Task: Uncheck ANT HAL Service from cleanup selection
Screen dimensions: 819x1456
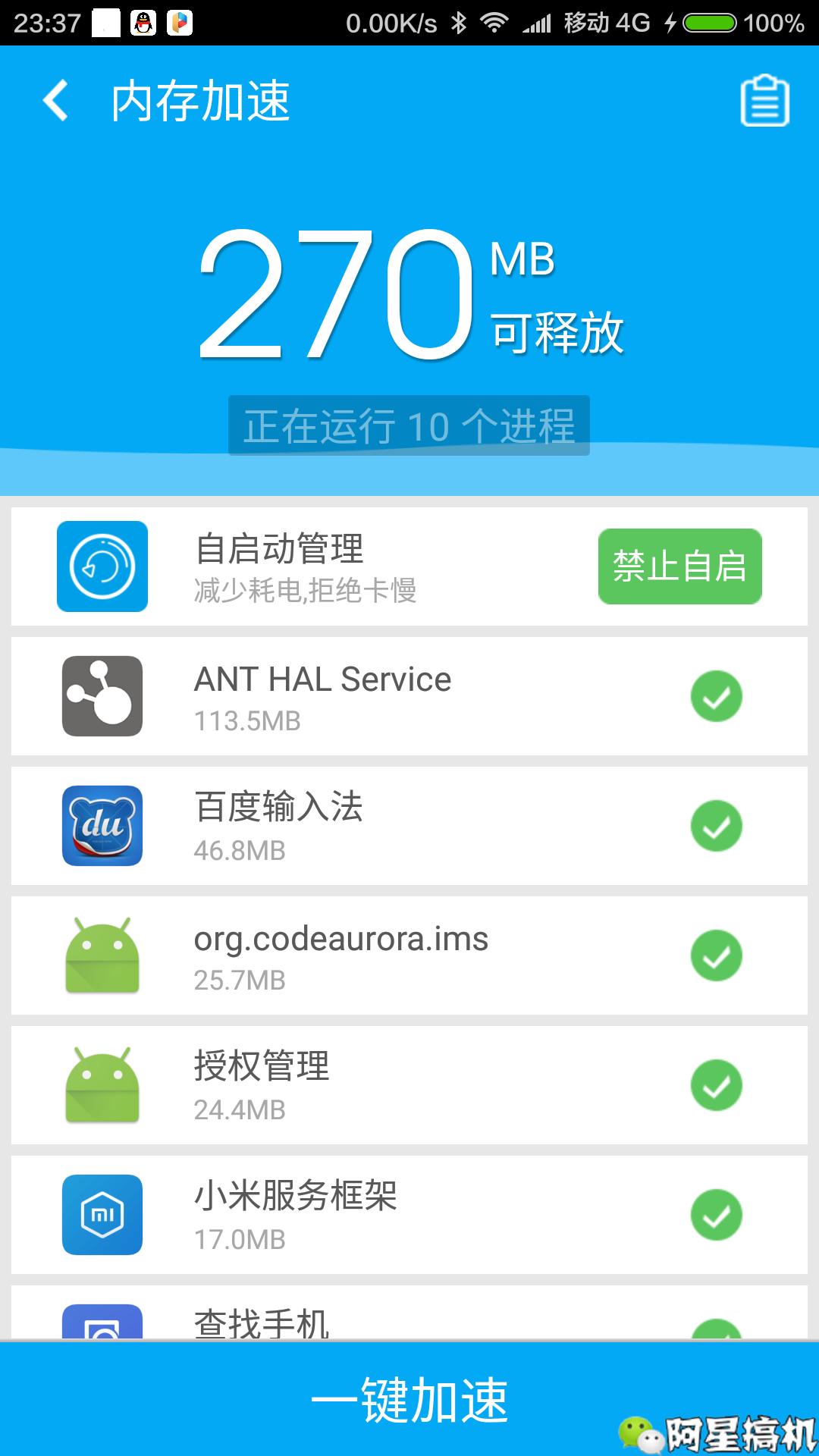Action: (716, 696)
